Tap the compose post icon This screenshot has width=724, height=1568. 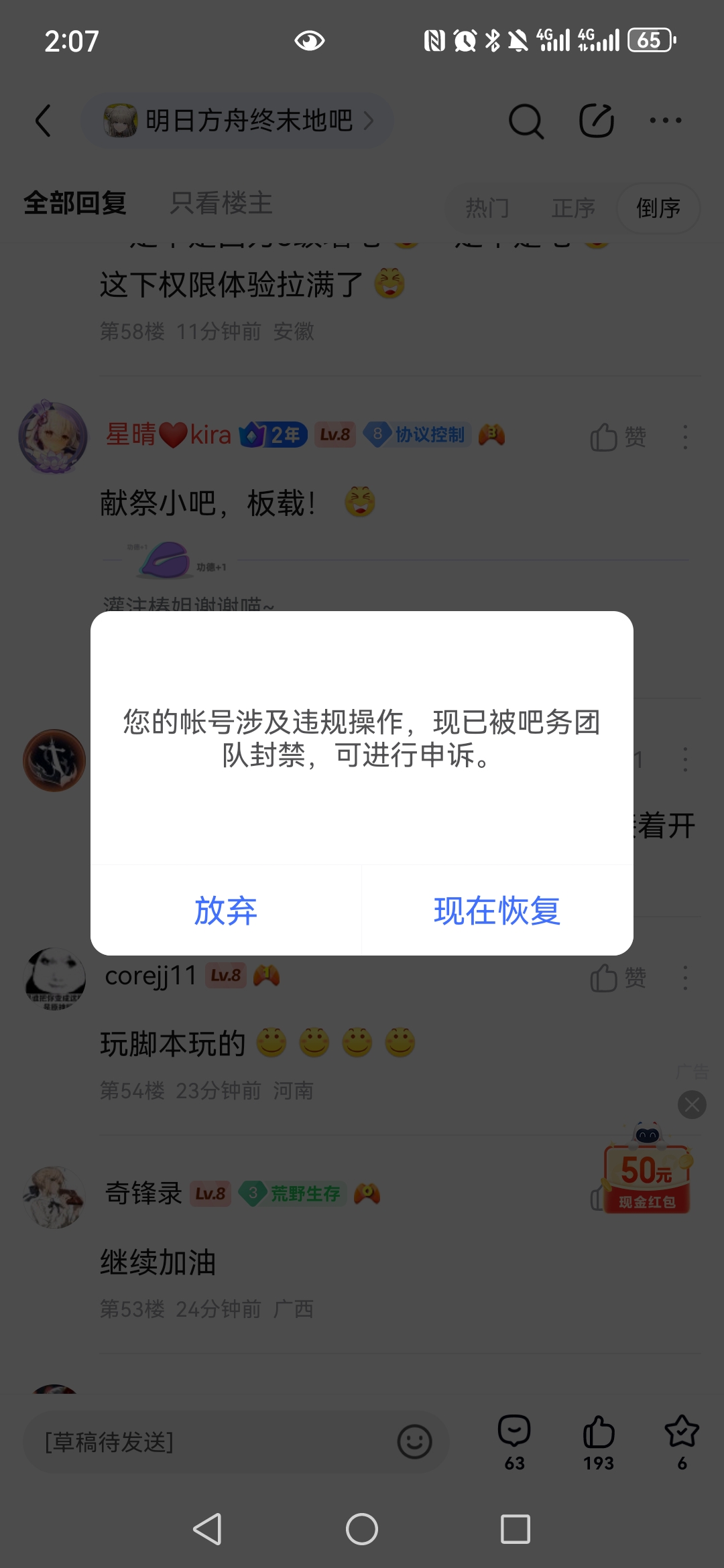597,121
